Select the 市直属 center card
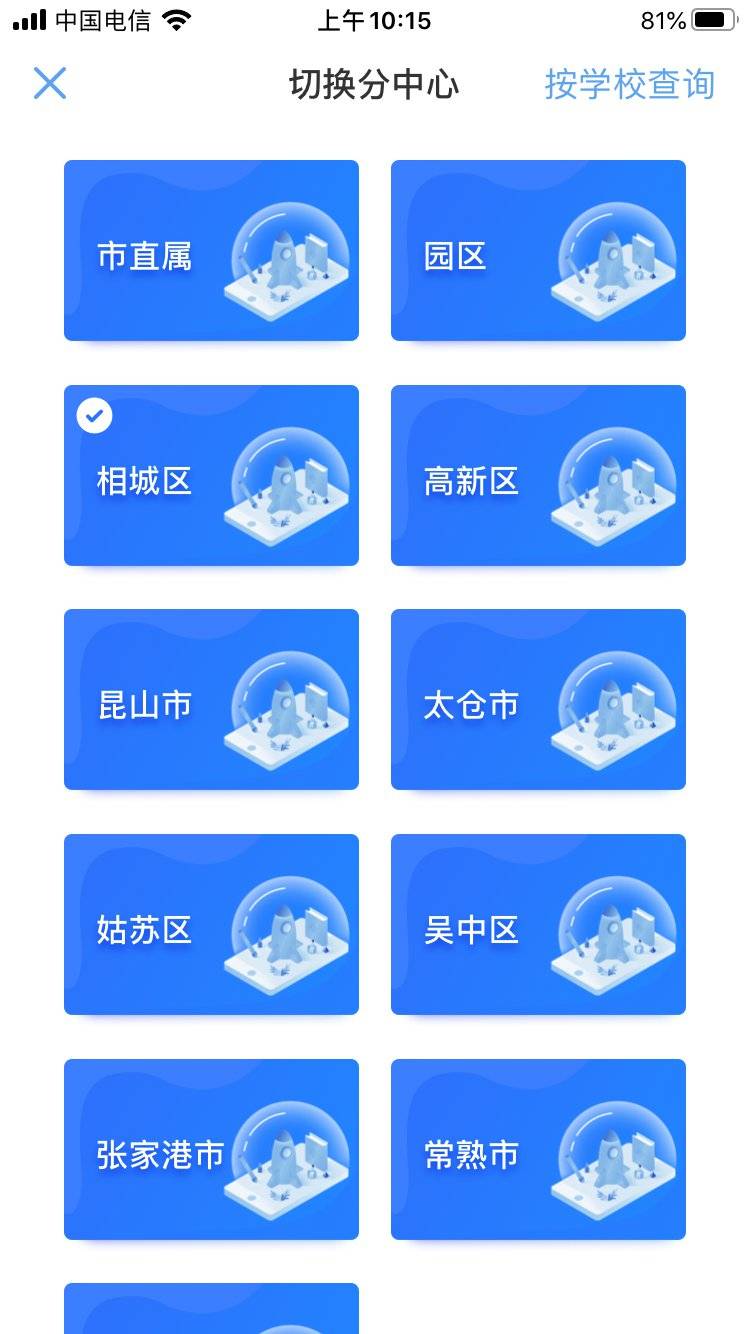This screenshot has height=1334, width=750. pyautogui.click(x=211, y=251)
